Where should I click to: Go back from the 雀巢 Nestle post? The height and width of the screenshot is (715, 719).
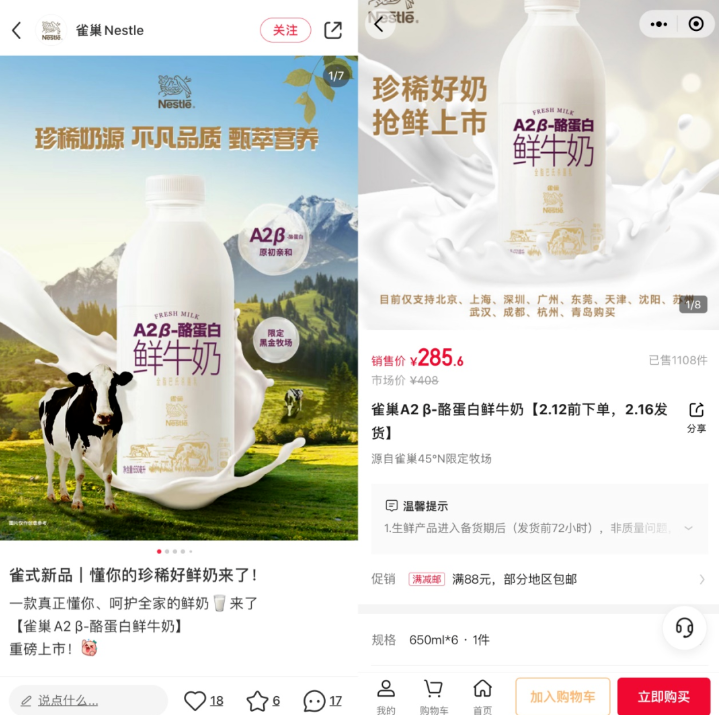16,30
